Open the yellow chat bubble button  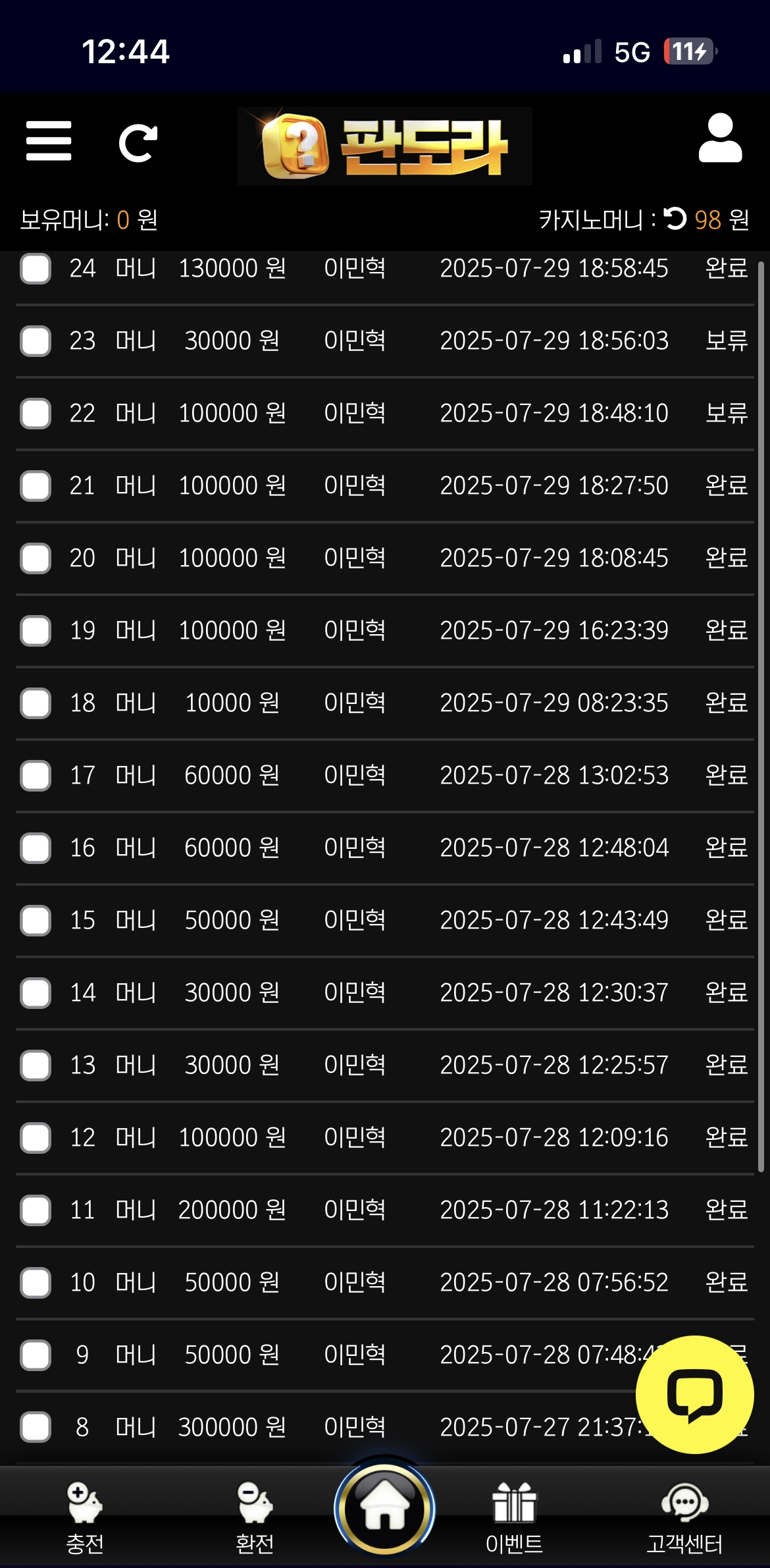[x=694, y=1394]
